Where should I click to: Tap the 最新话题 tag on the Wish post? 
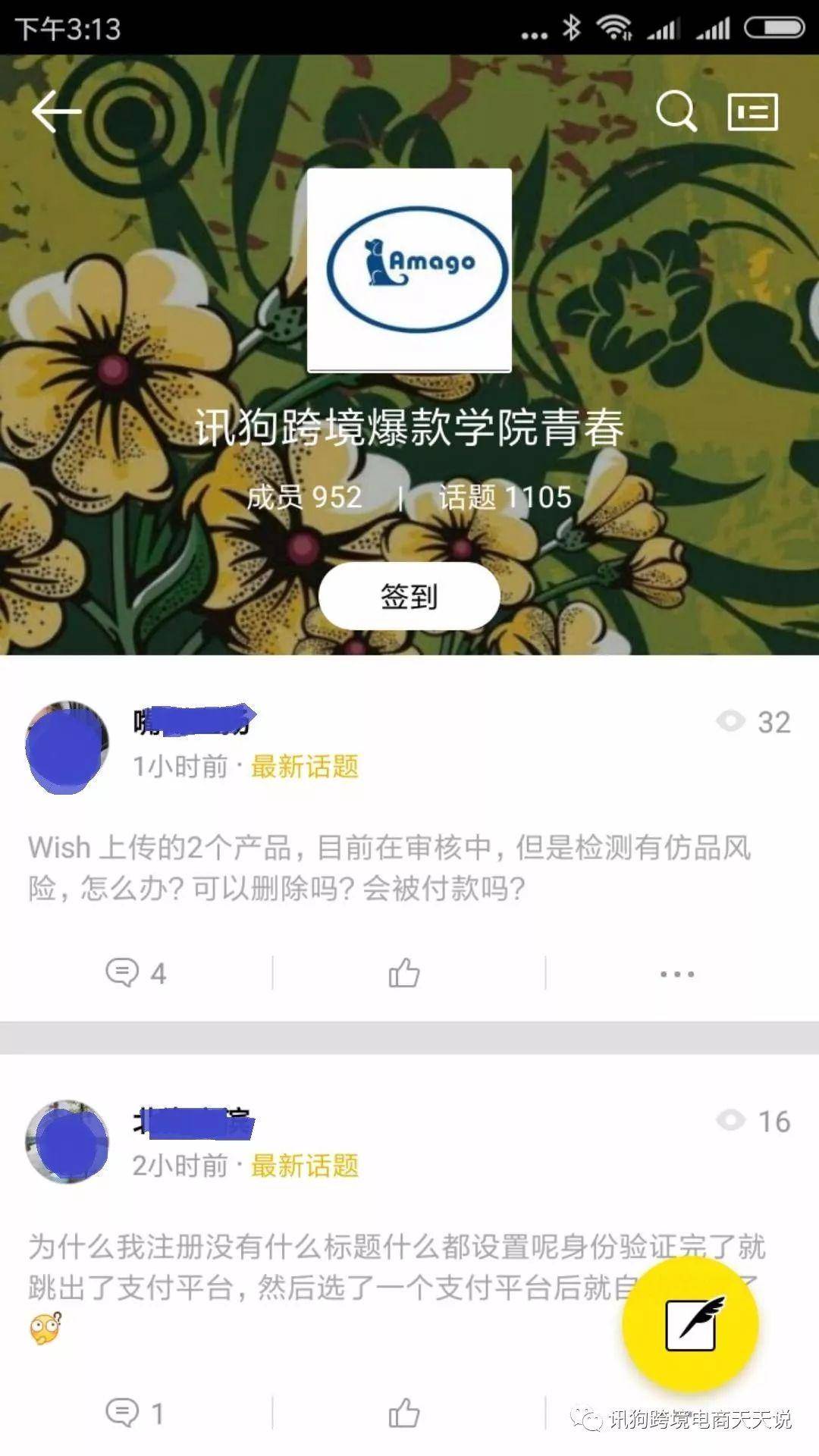304,767
